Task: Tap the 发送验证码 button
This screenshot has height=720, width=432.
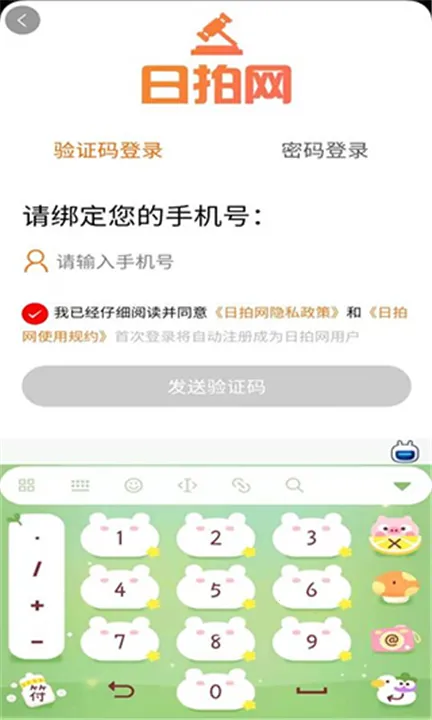Action: pos(216,387)
